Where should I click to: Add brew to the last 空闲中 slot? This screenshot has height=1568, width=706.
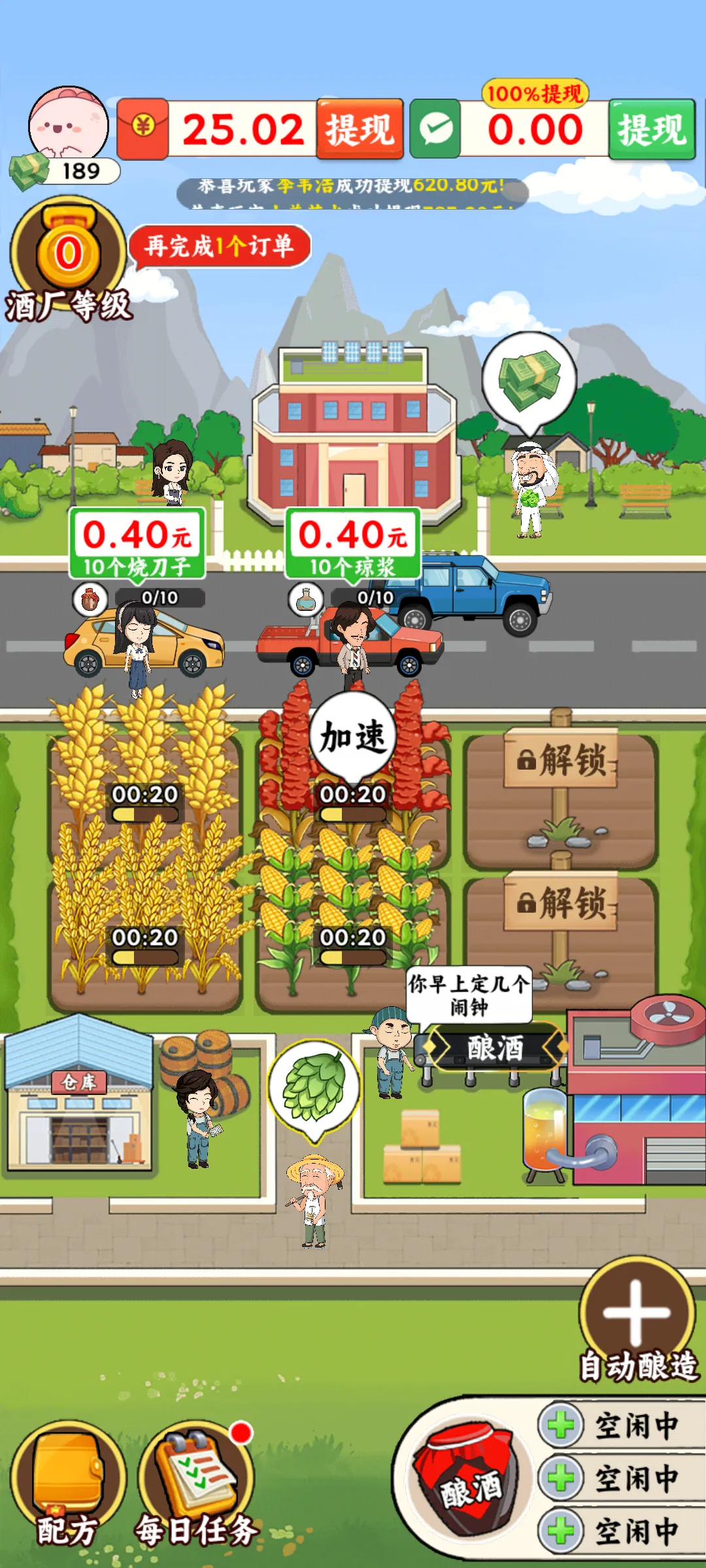[561, 1531]
